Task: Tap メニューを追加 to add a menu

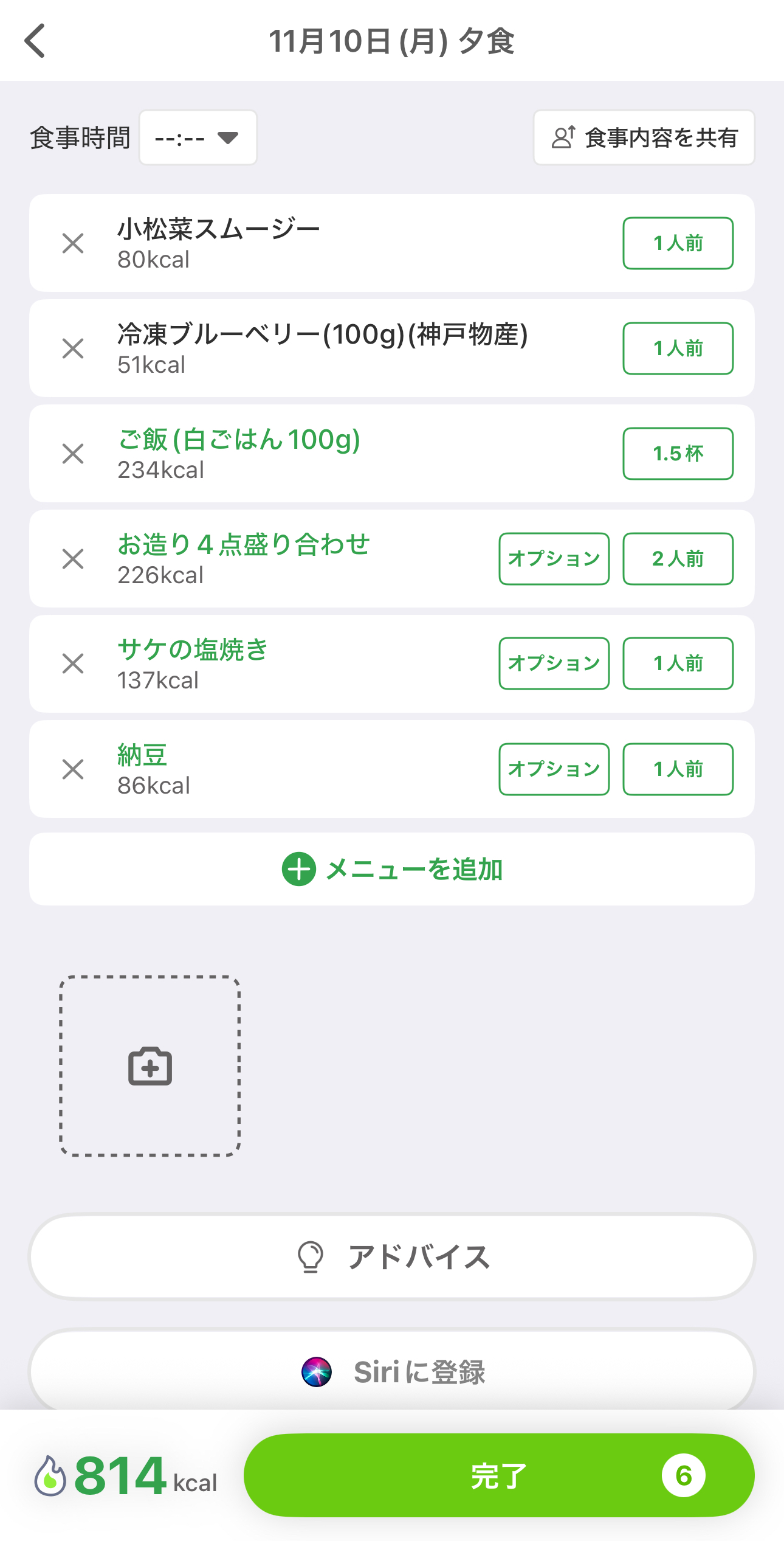Action: click(392, 869)
